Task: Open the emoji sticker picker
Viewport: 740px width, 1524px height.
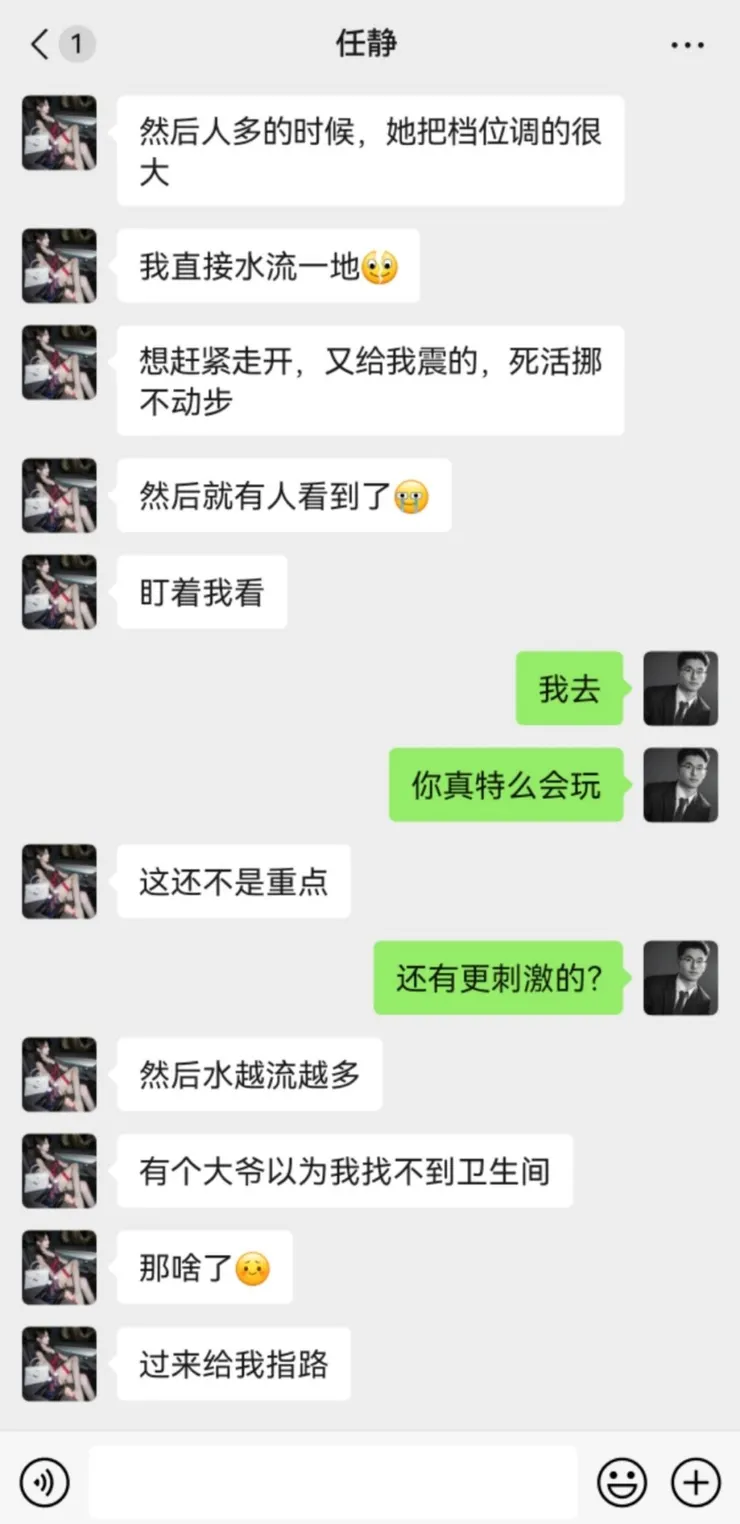Action: click(622, 1483)
